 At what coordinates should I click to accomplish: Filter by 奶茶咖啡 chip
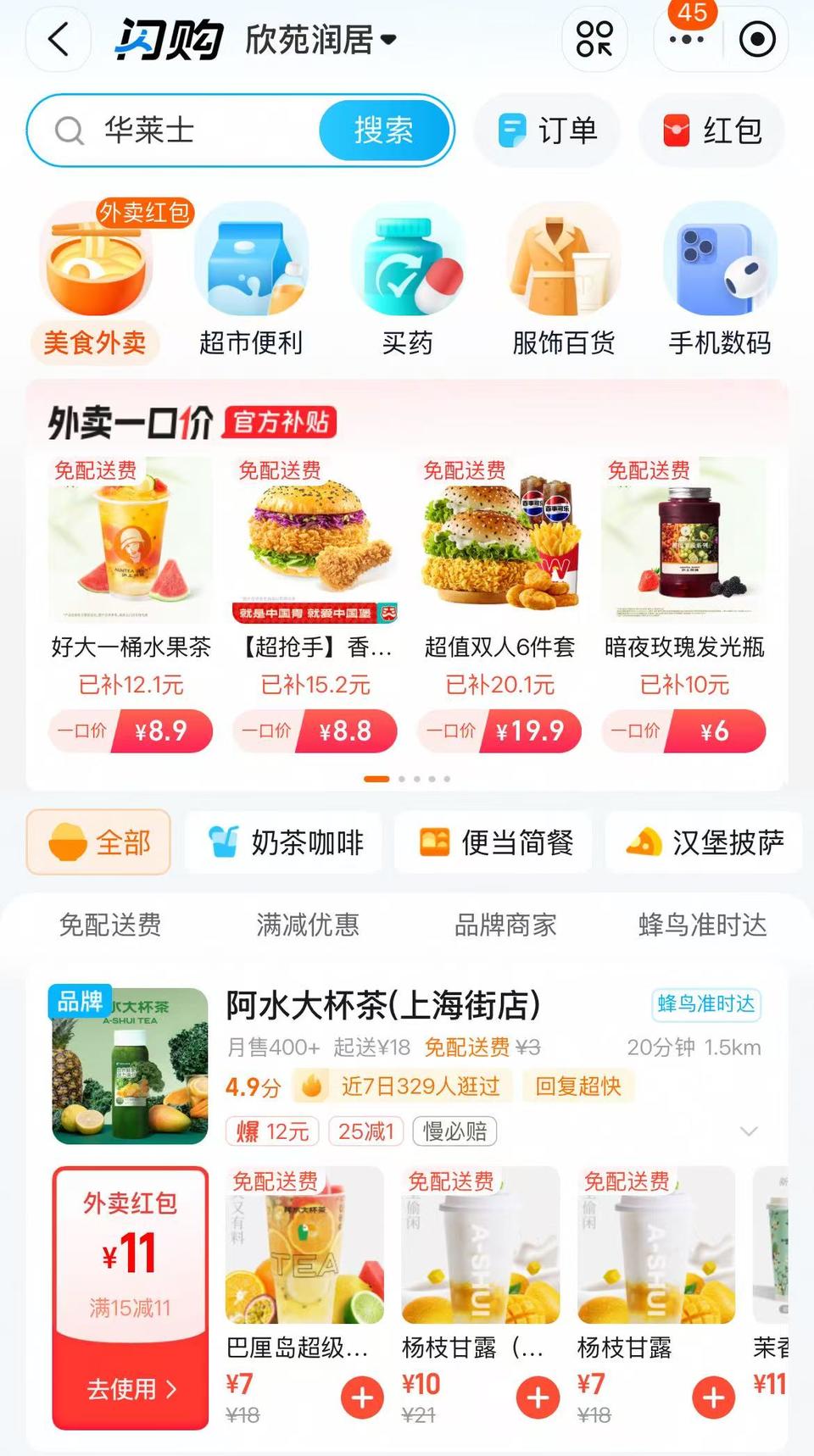(x=285, y=842)
